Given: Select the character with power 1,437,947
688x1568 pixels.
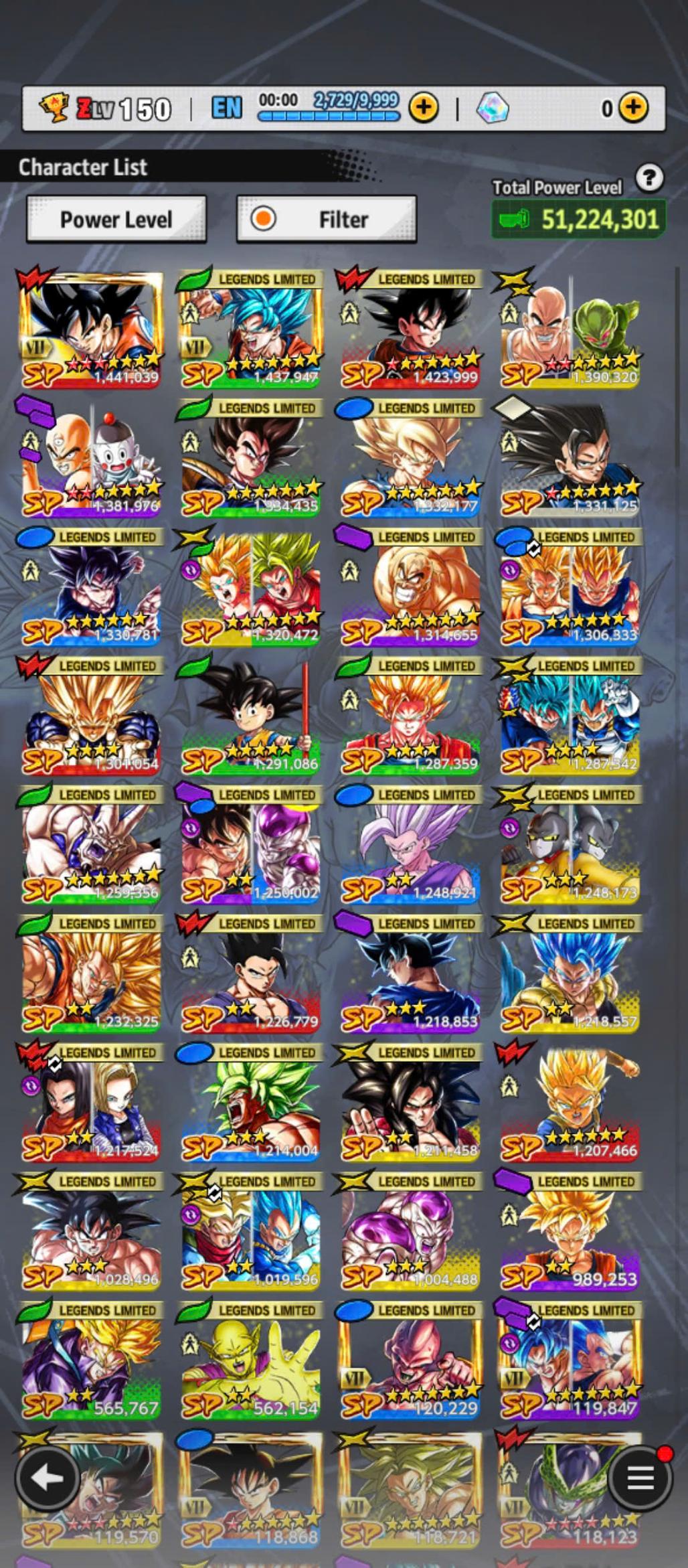Looking at the screenshot, I should pyautogui.click(x=251, y=329).
